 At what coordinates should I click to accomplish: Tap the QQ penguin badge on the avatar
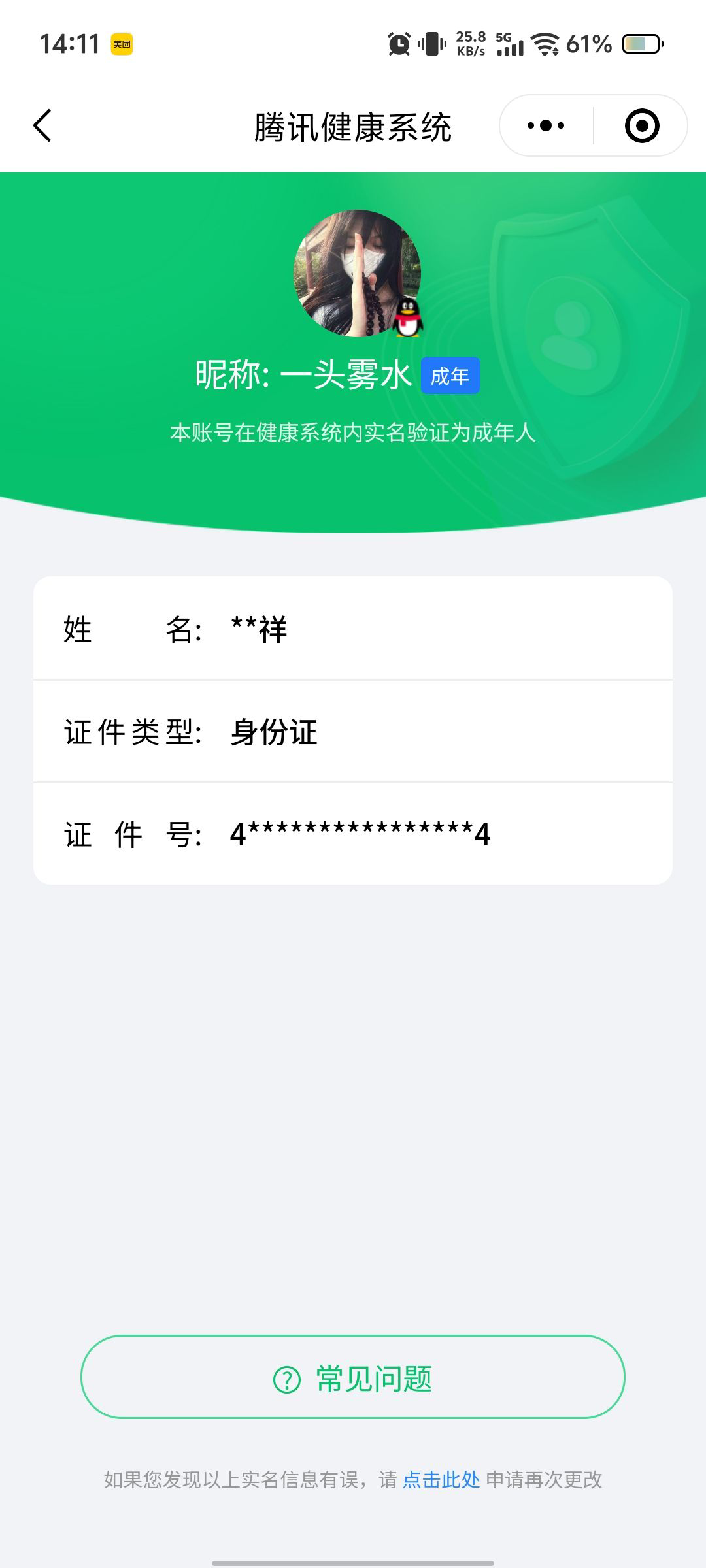(x=407, y=319)
